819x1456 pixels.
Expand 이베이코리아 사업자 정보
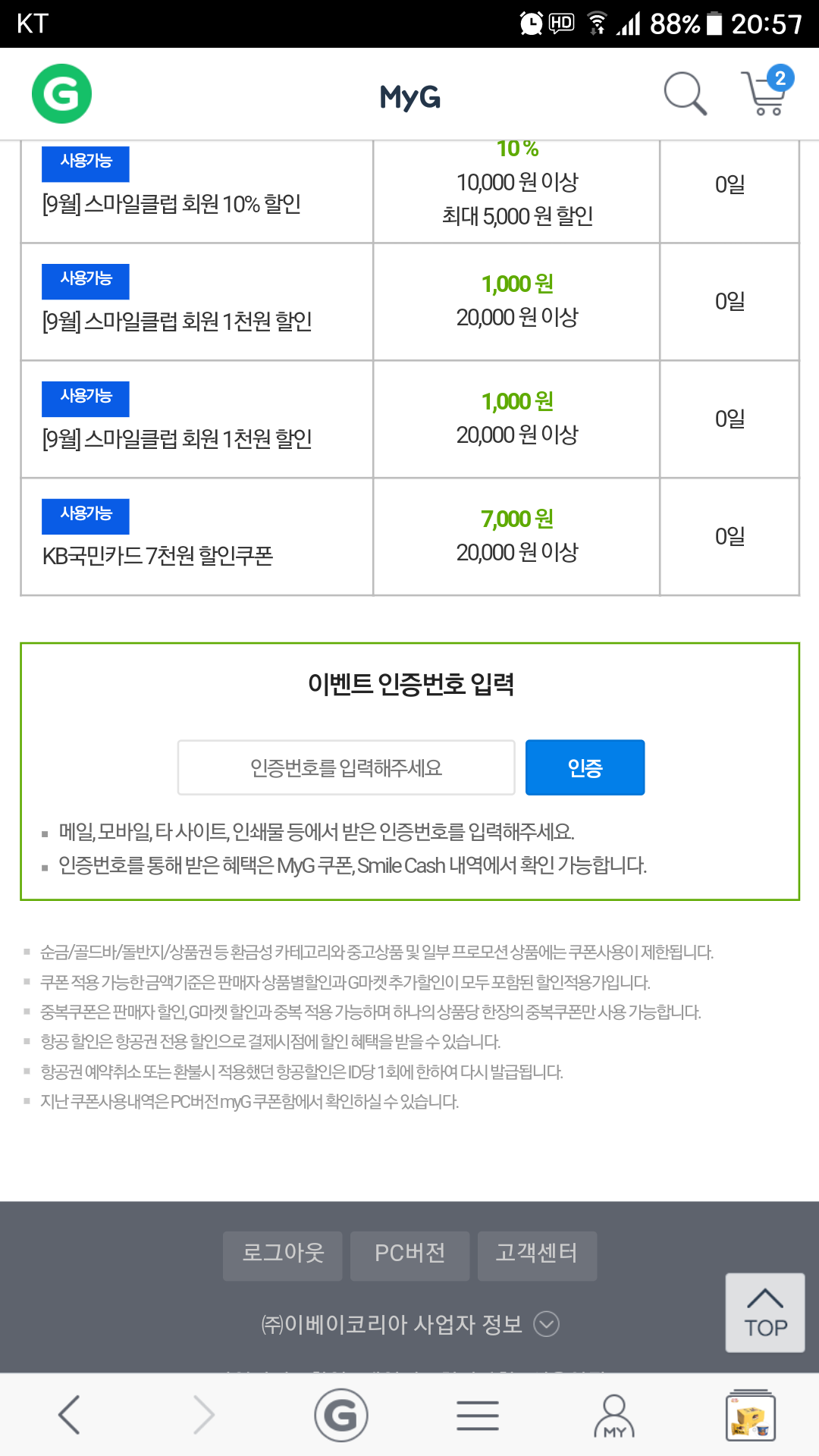pos(409,1324)
